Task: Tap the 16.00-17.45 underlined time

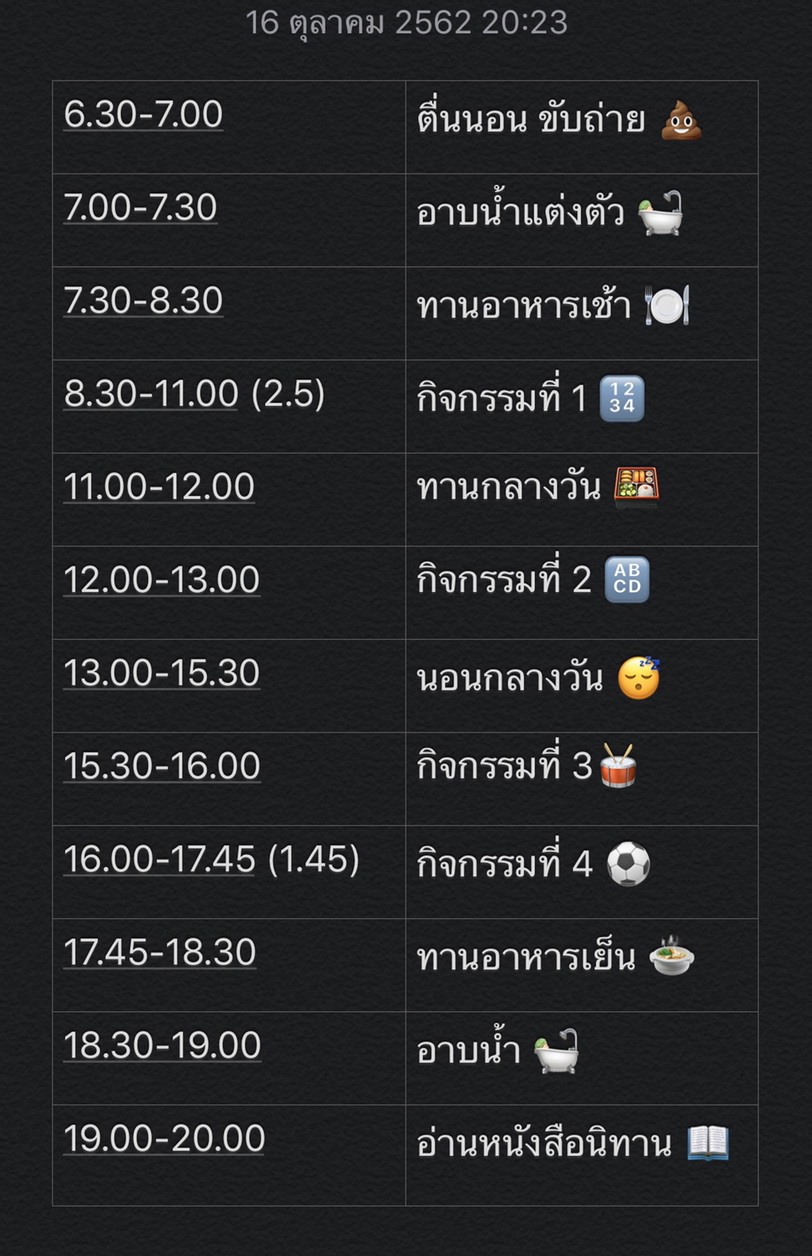Action: coord(159,859)
